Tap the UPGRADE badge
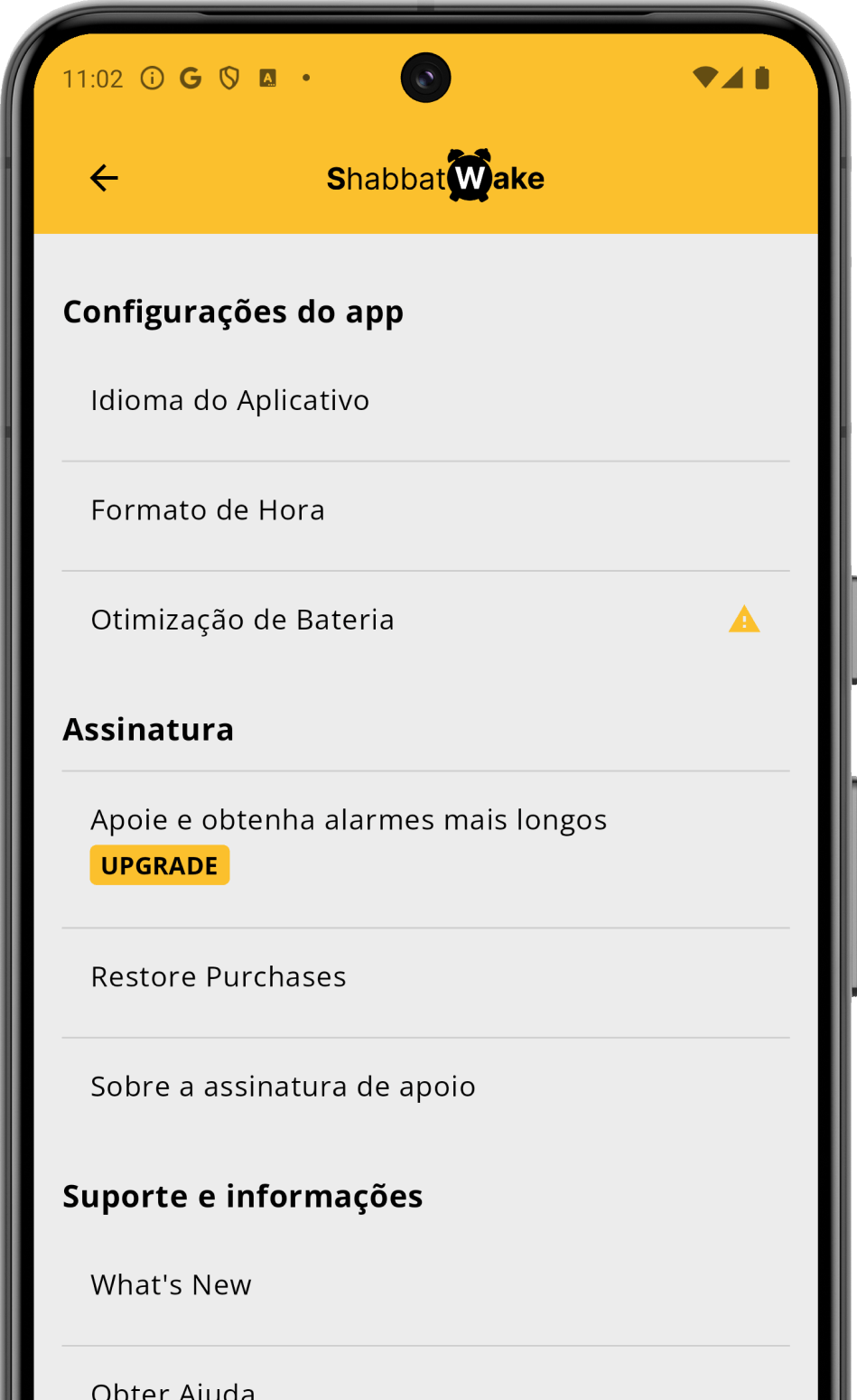 159,864
